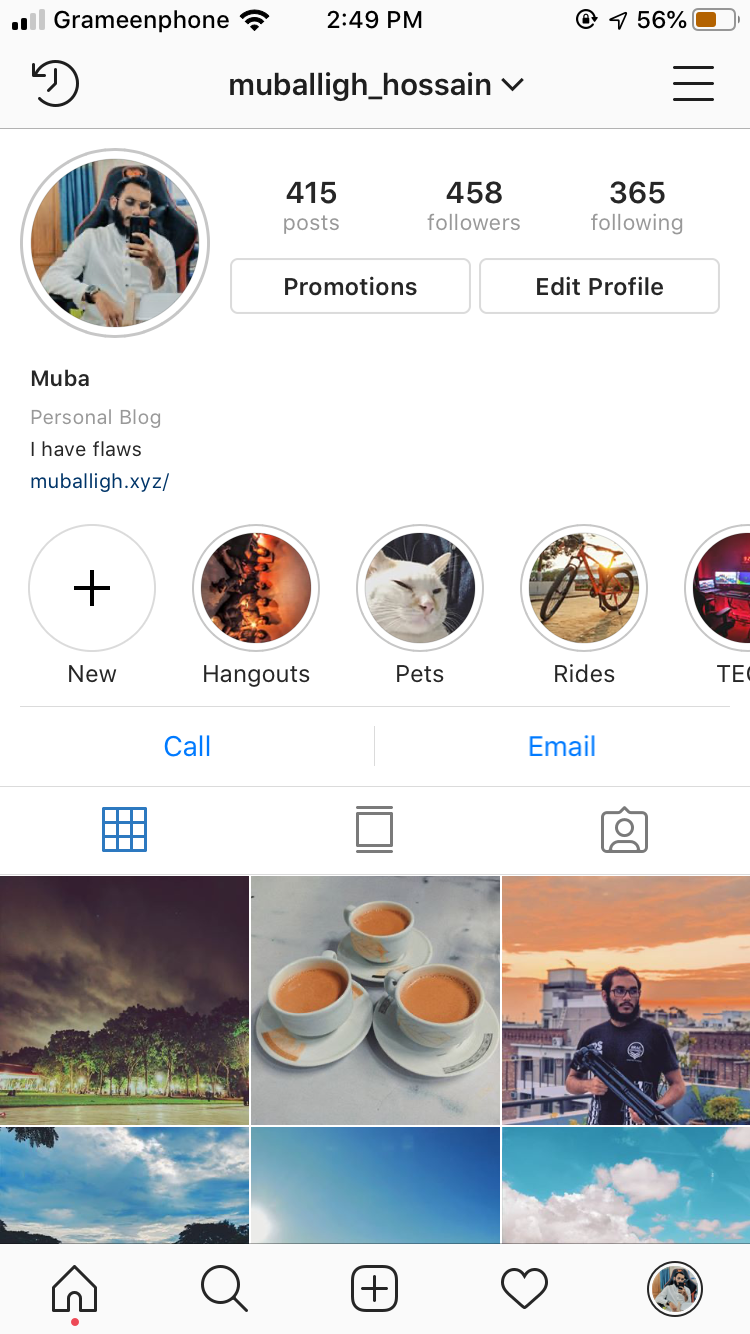Screen dimensions: 750x1334
Task: View the following list
Action: point(637,205)
